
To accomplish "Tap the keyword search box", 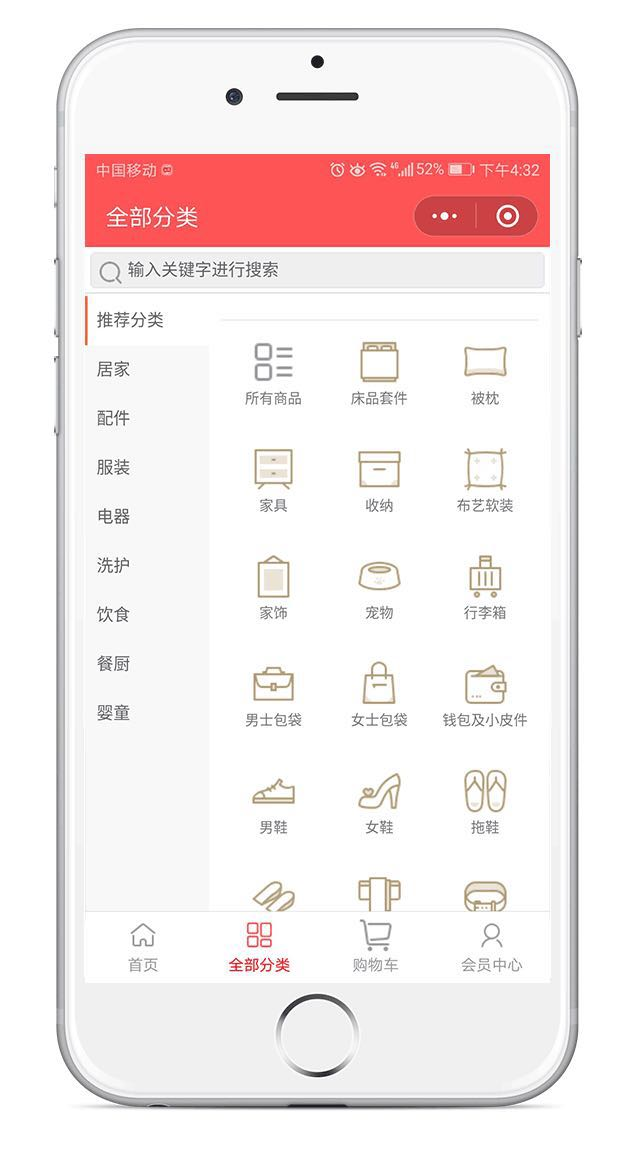I will click(x=317, y=270).
